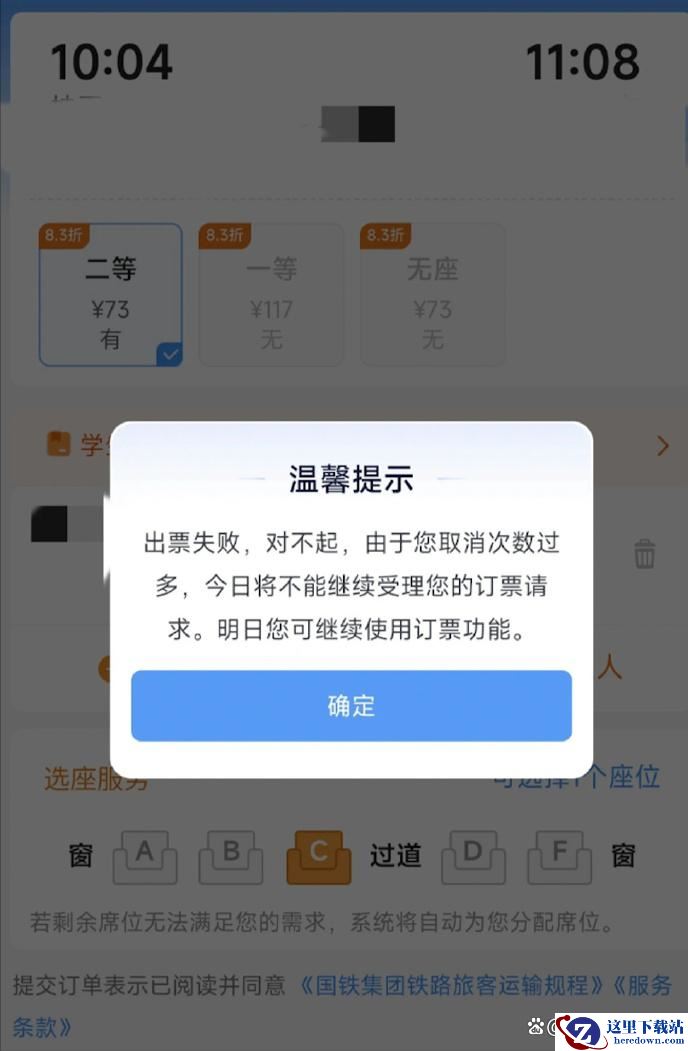Delete the passenger with the trash icon
This screenshot has height=1051, width=688.
pos(645,553)
